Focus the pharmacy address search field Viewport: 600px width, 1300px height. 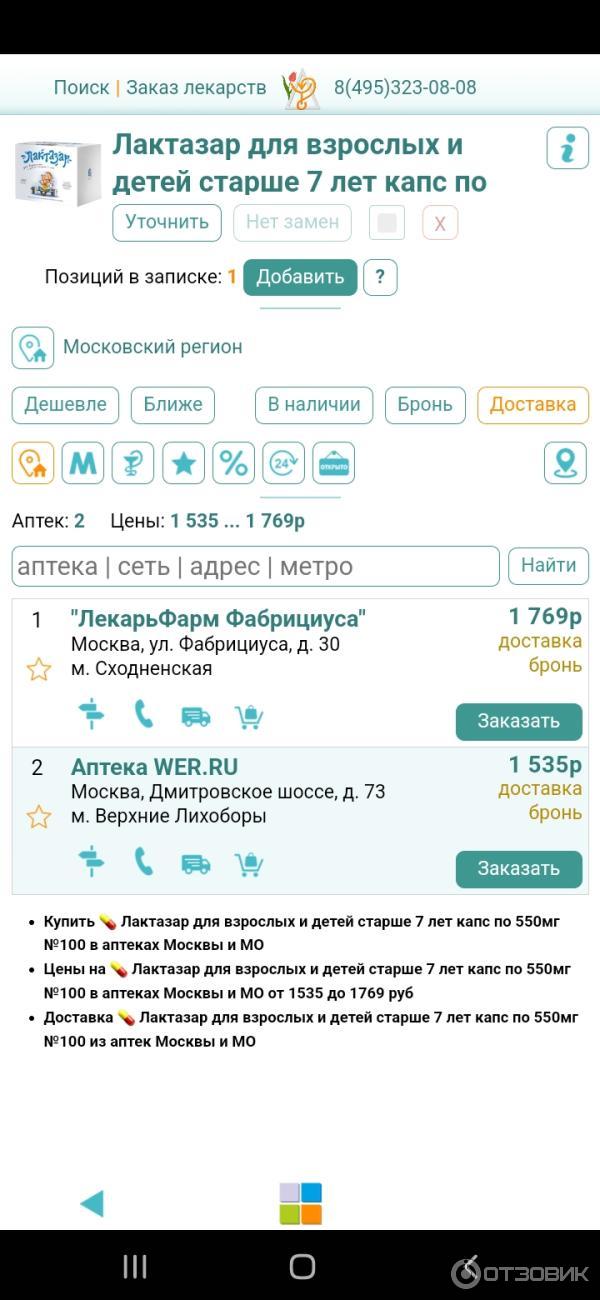(255, 567)
